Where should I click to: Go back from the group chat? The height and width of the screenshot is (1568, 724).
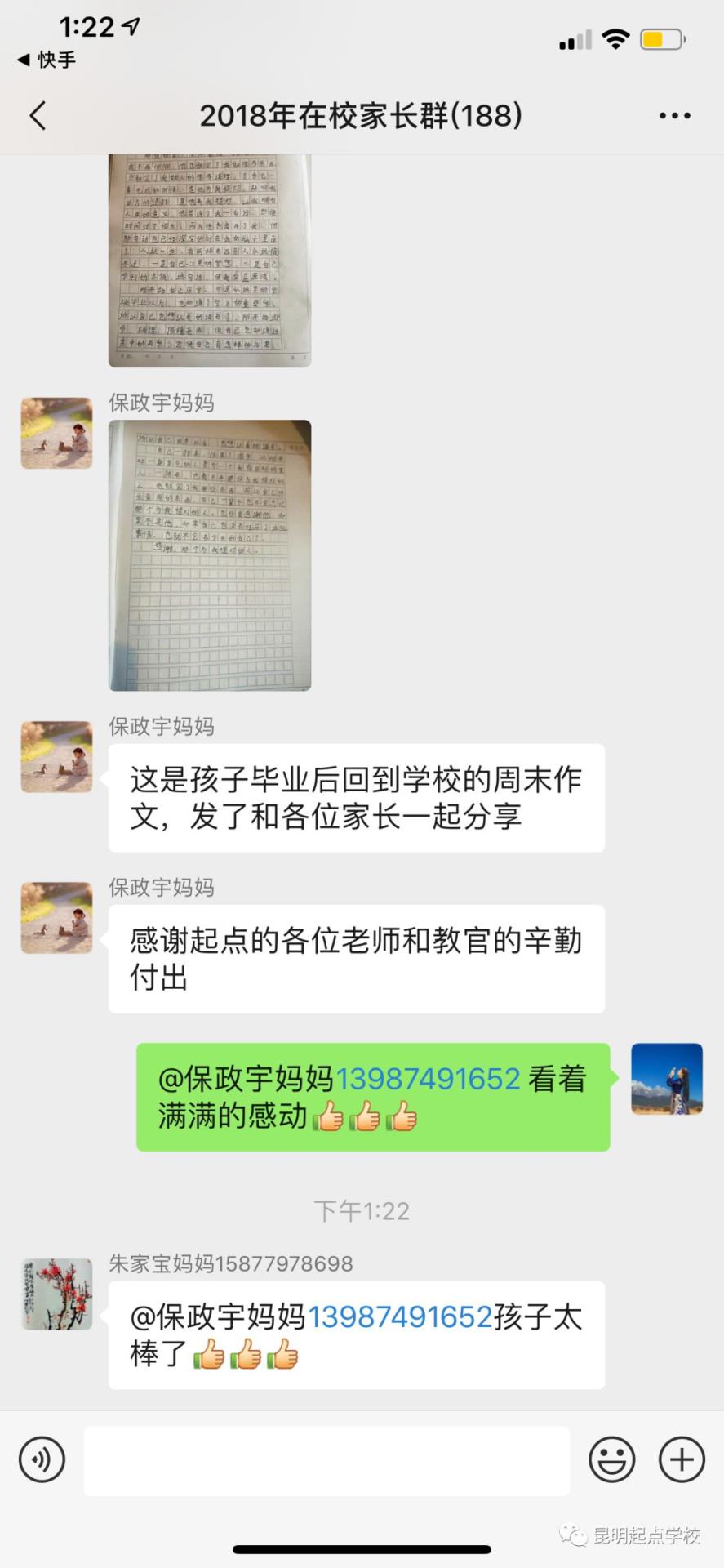coord(38,116)
